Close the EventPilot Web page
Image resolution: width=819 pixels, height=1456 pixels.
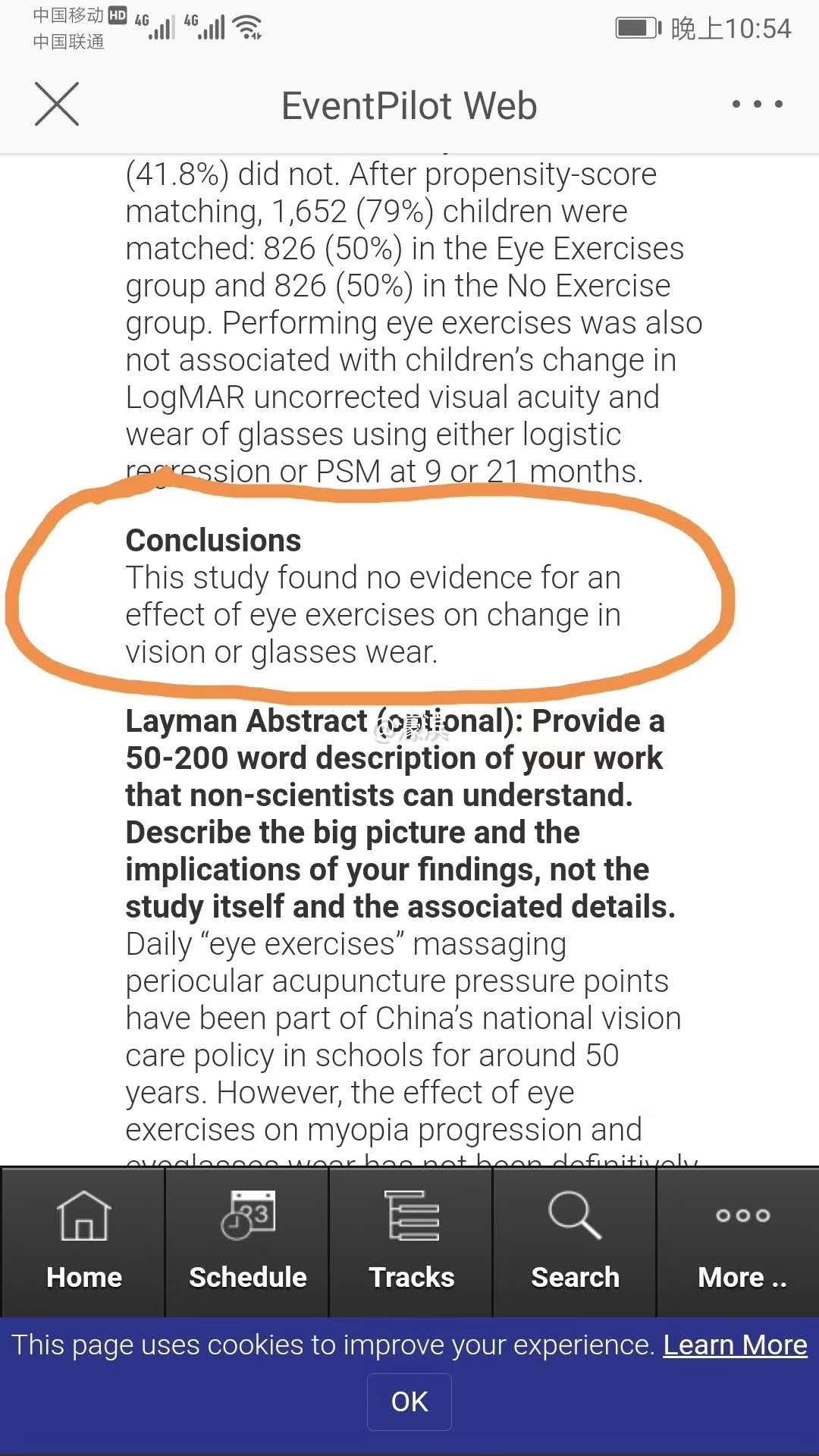[x=57, y=104]
